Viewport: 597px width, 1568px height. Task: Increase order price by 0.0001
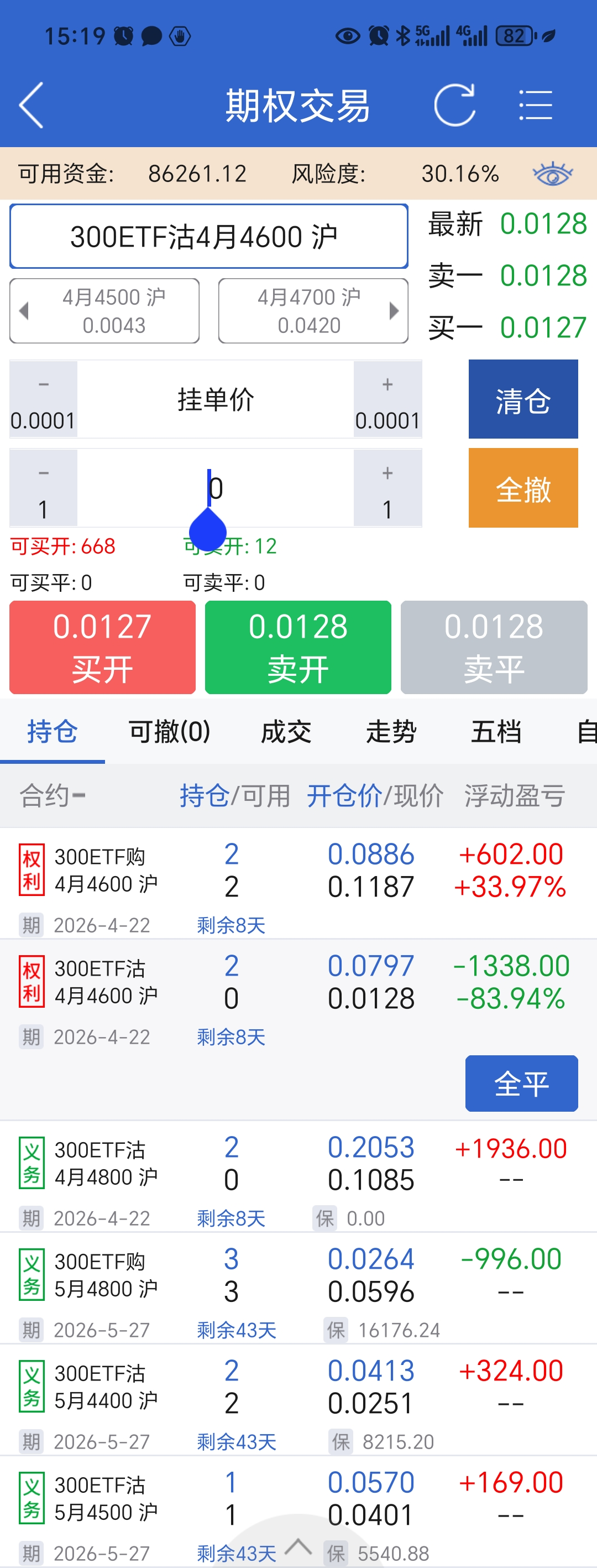[387, 399]
